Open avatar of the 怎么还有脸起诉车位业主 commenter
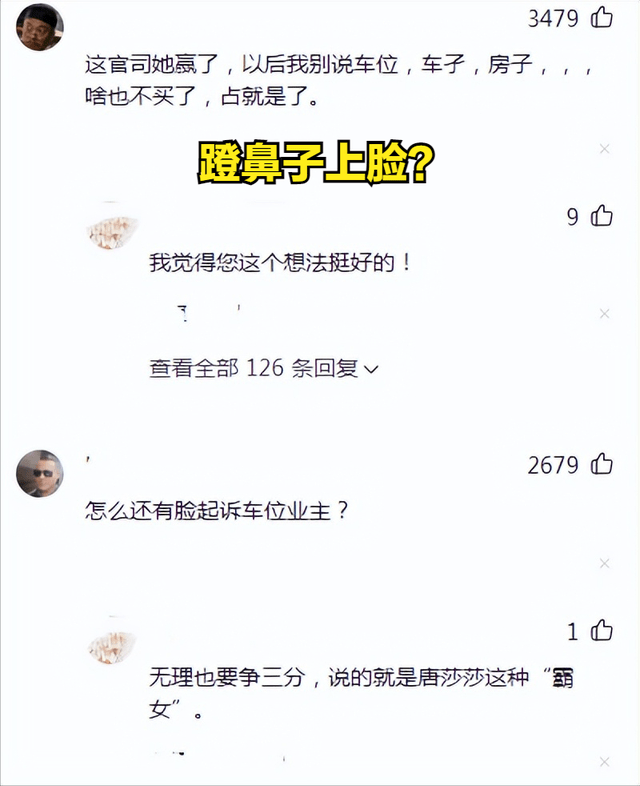This screenshot has height=786, width=640. (40, 472)
